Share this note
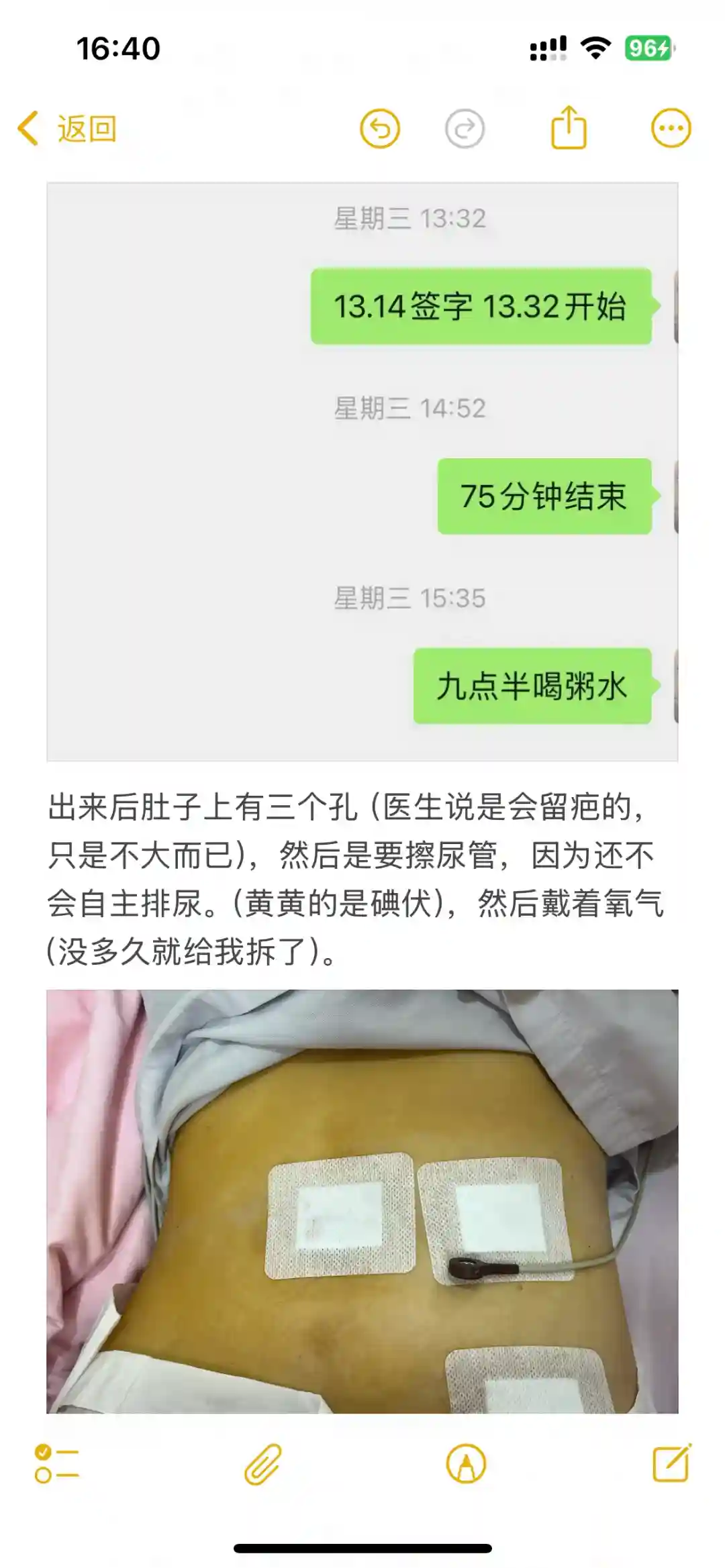The width and height of the screenshot is (725, 1568). tap(569, 127)
